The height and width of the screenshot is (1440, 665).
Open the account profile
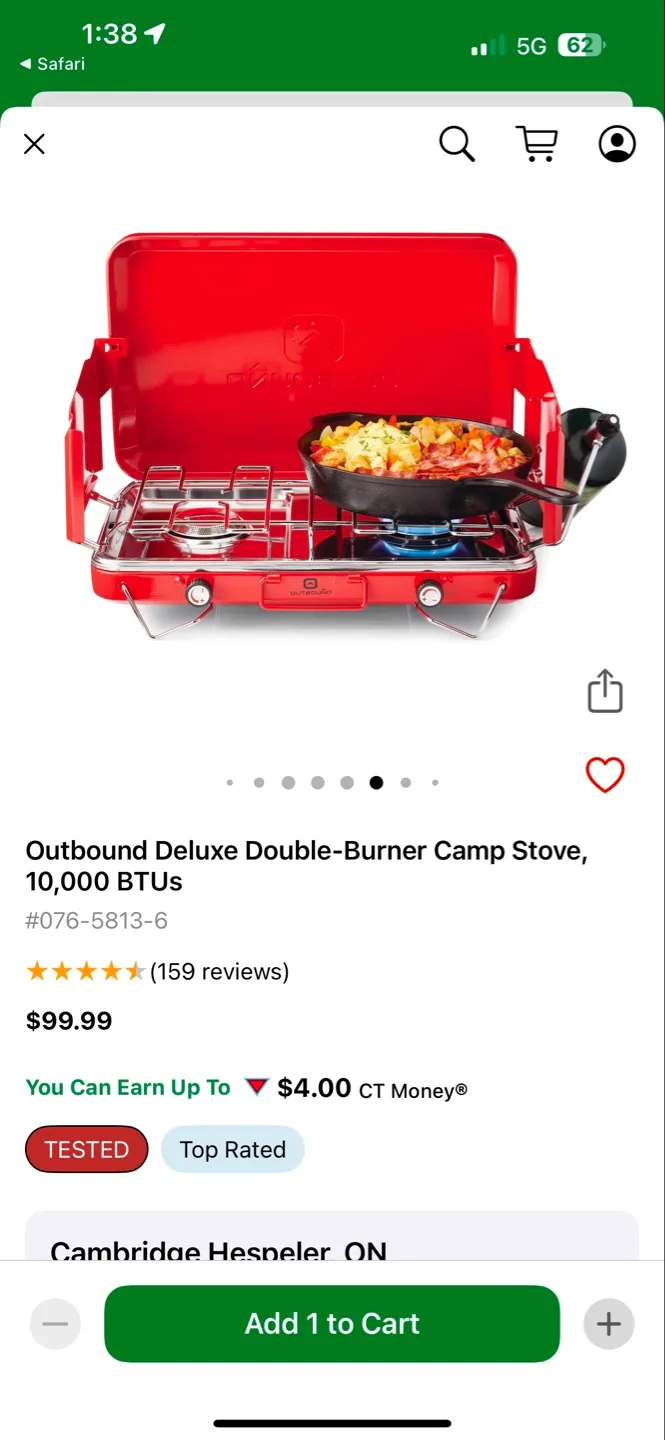617,144
